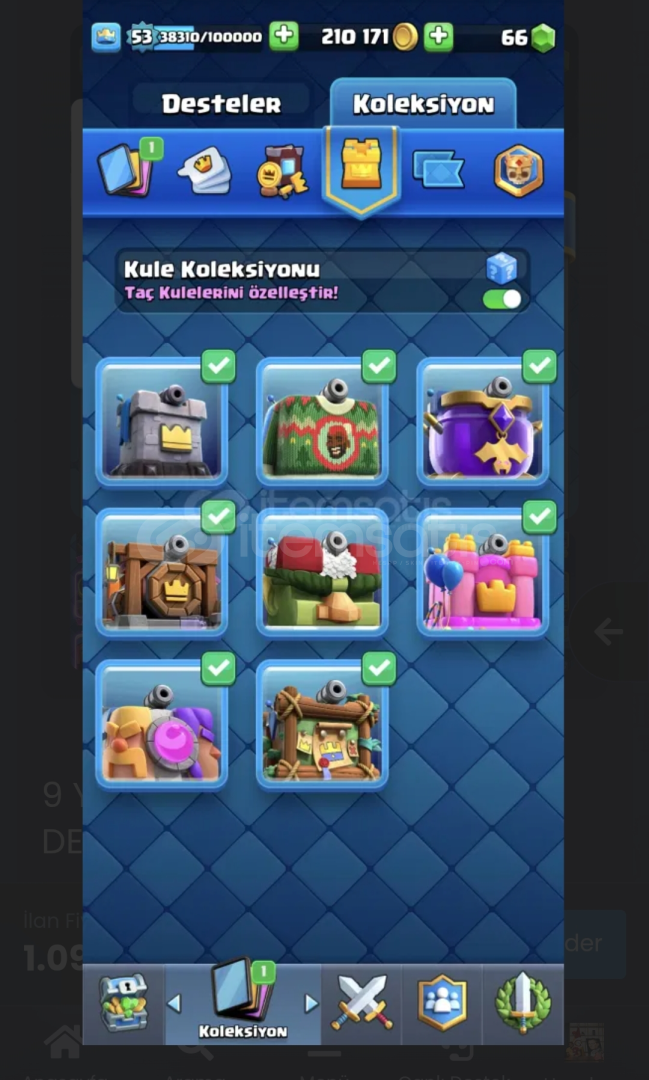
Task: Go to the battle crossed-swords tab
Action: [361, 1003]
